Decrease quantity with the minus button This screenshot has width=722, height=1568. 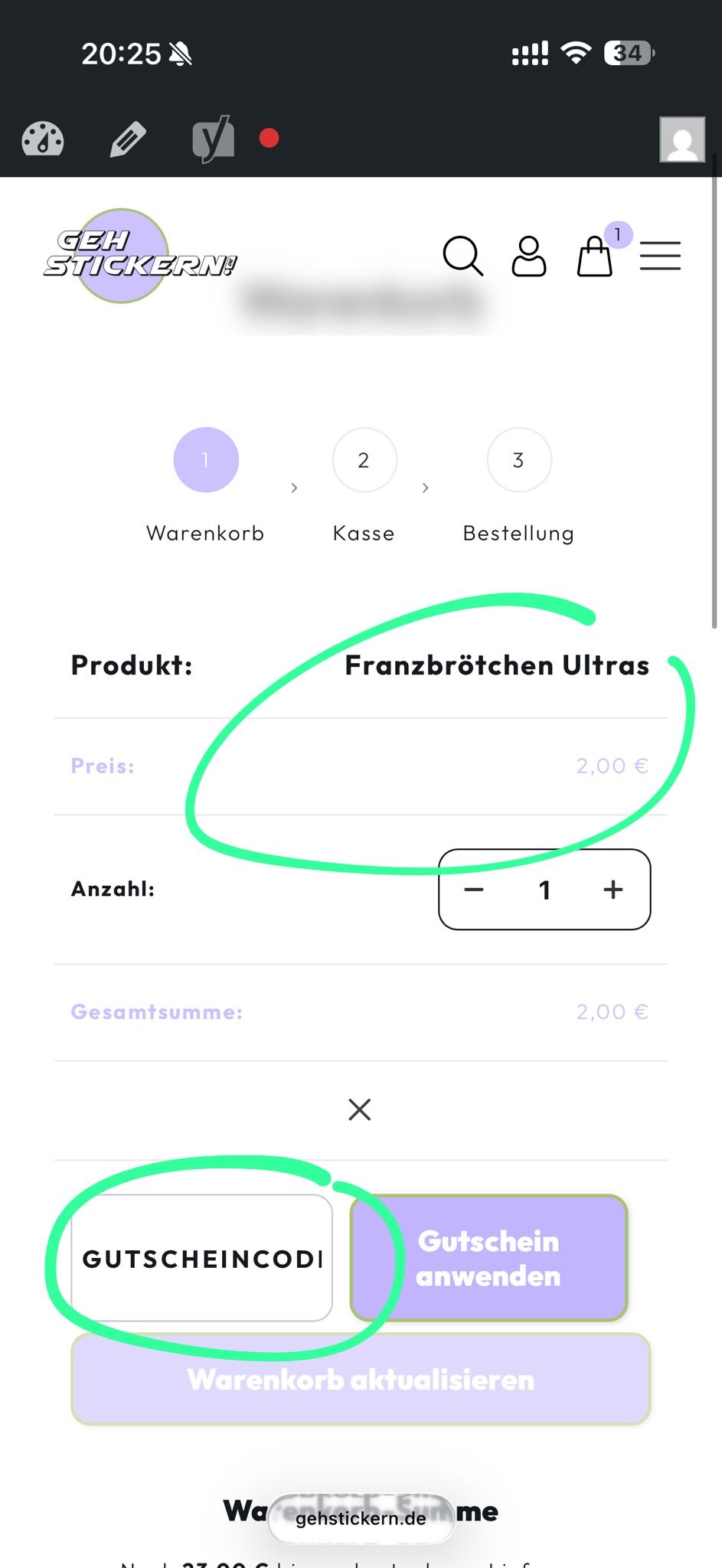point(474,890)
